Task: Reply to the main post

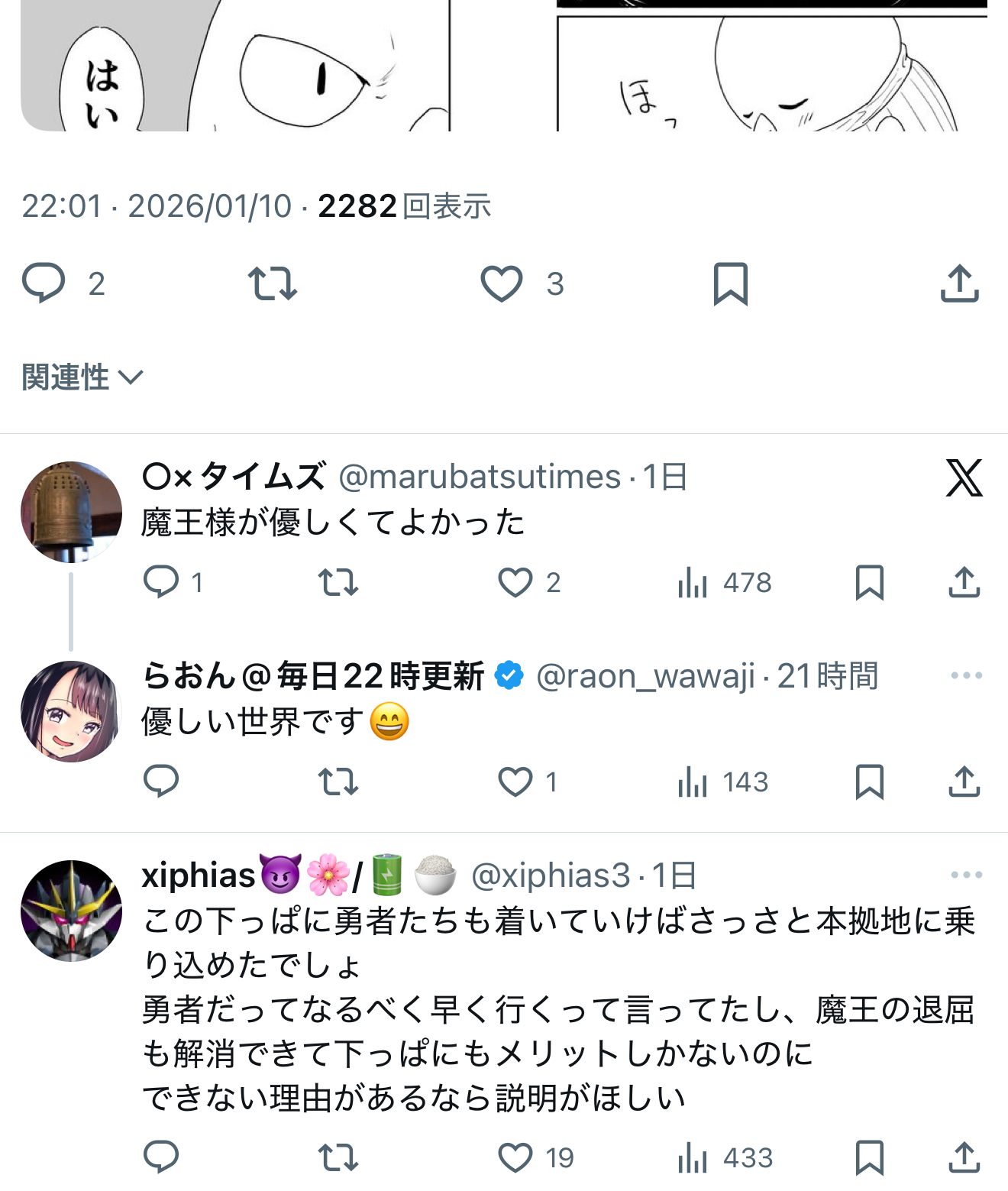Action: pyautogui.click(x=44, y=283)
